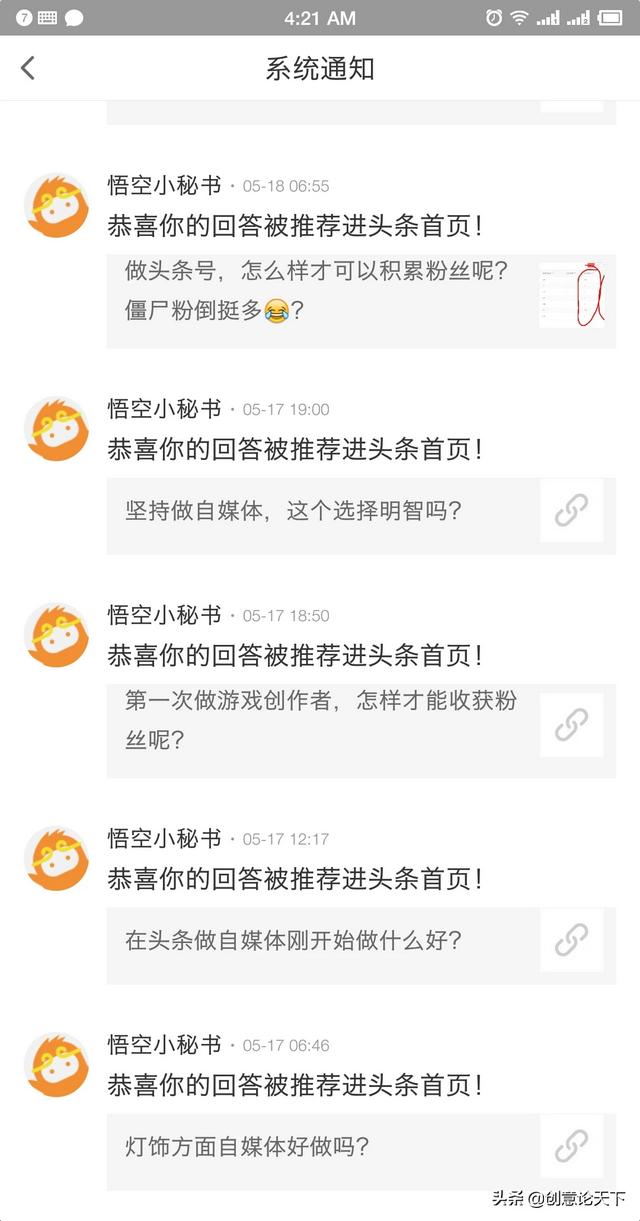Image resolution: width=640 pixels, height=1221 pixels.
Task: Tap 悟空小秘书 avatar on the 05-17 12:17 notice
Action: (x=56, y=858)
